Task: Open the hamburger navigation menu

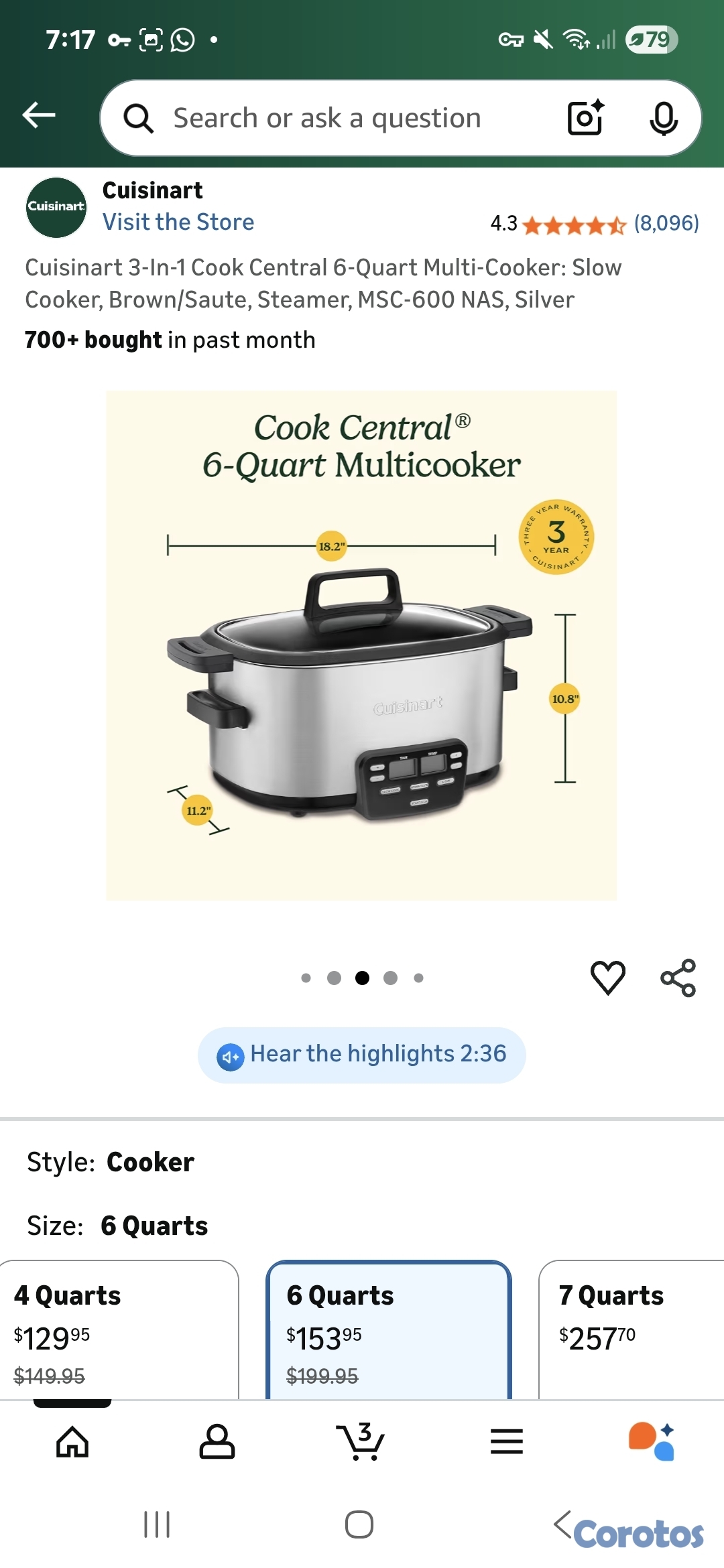Action: (507, 1442)
